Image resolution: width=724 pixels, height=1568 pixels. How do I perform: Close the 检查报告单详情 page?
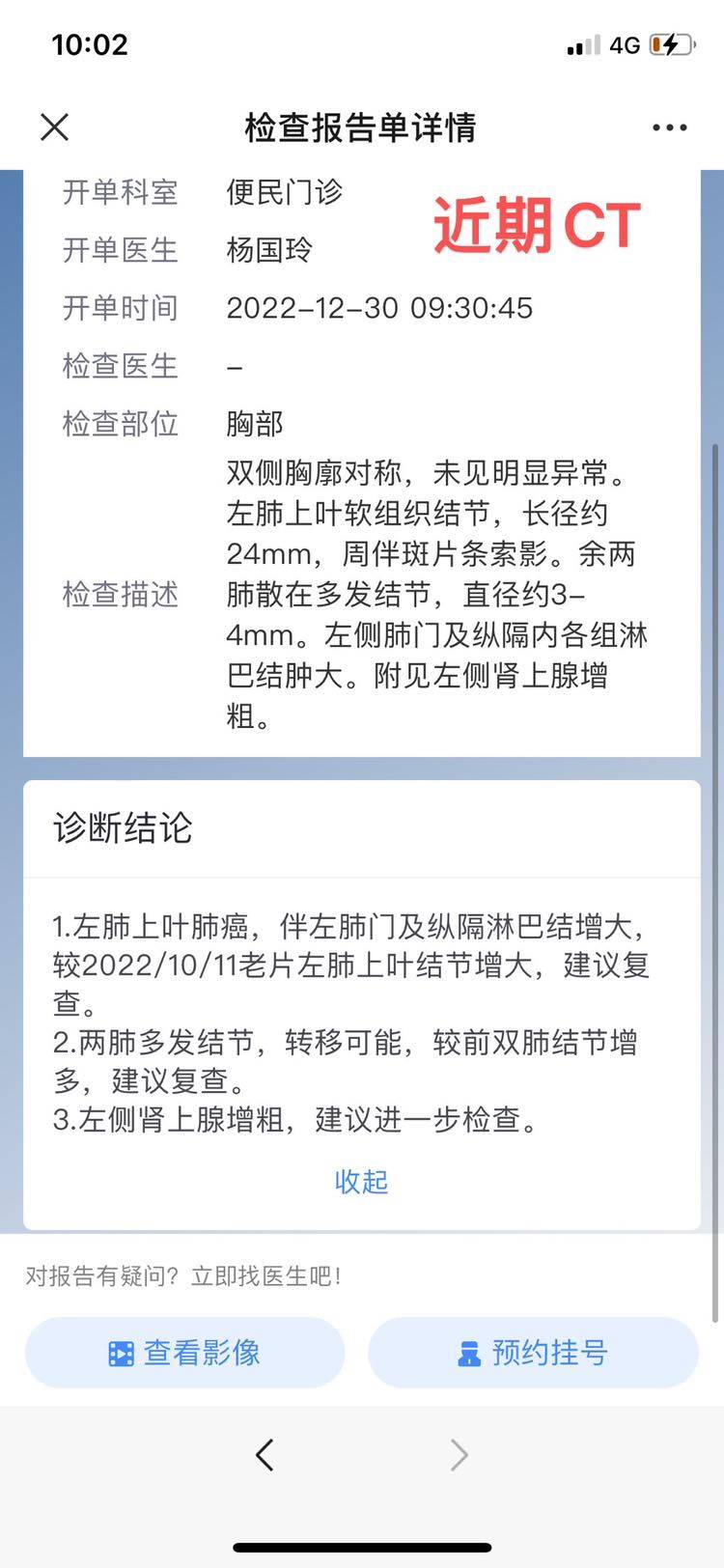(x=55, y=127)
